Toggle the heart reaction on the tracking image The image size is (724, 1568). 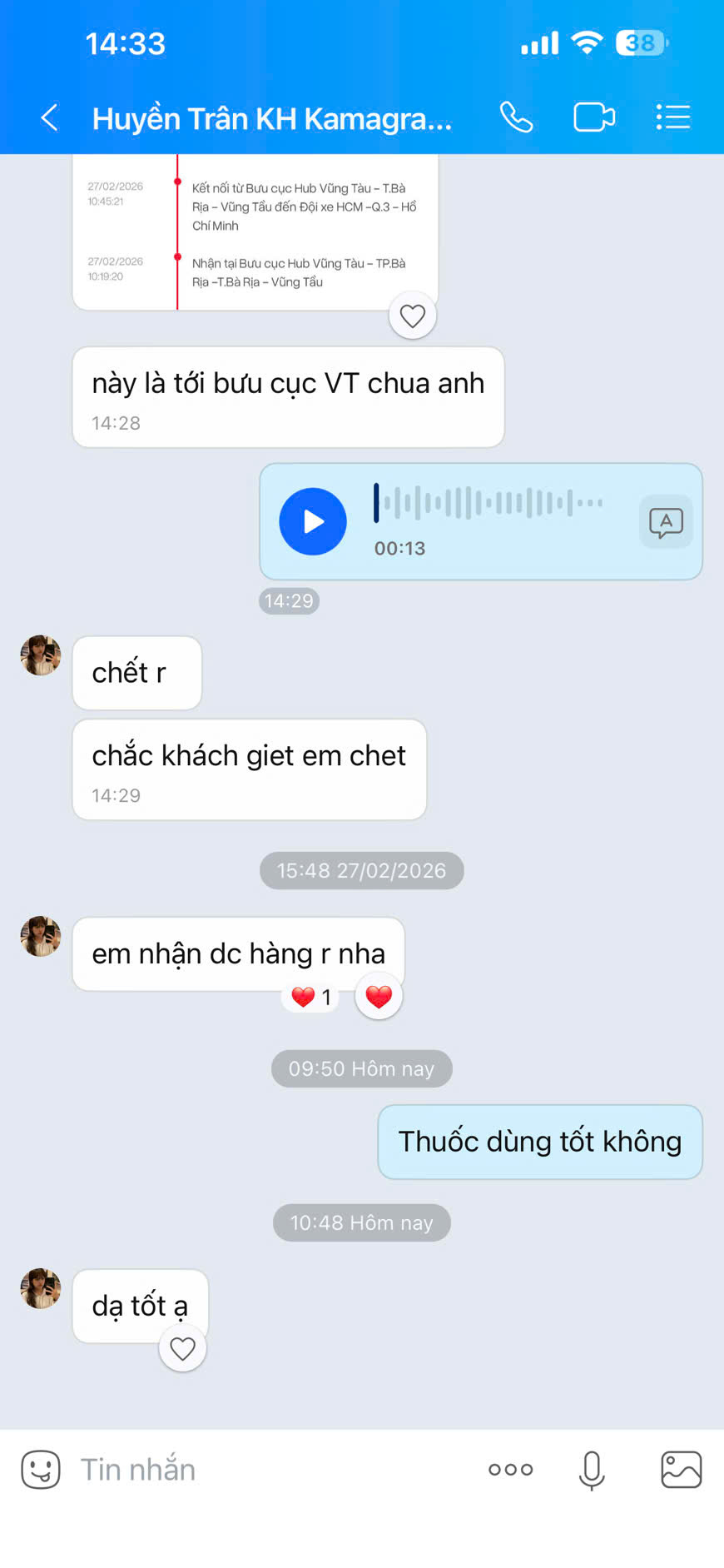pyautogui.click(x=412, y=316)
